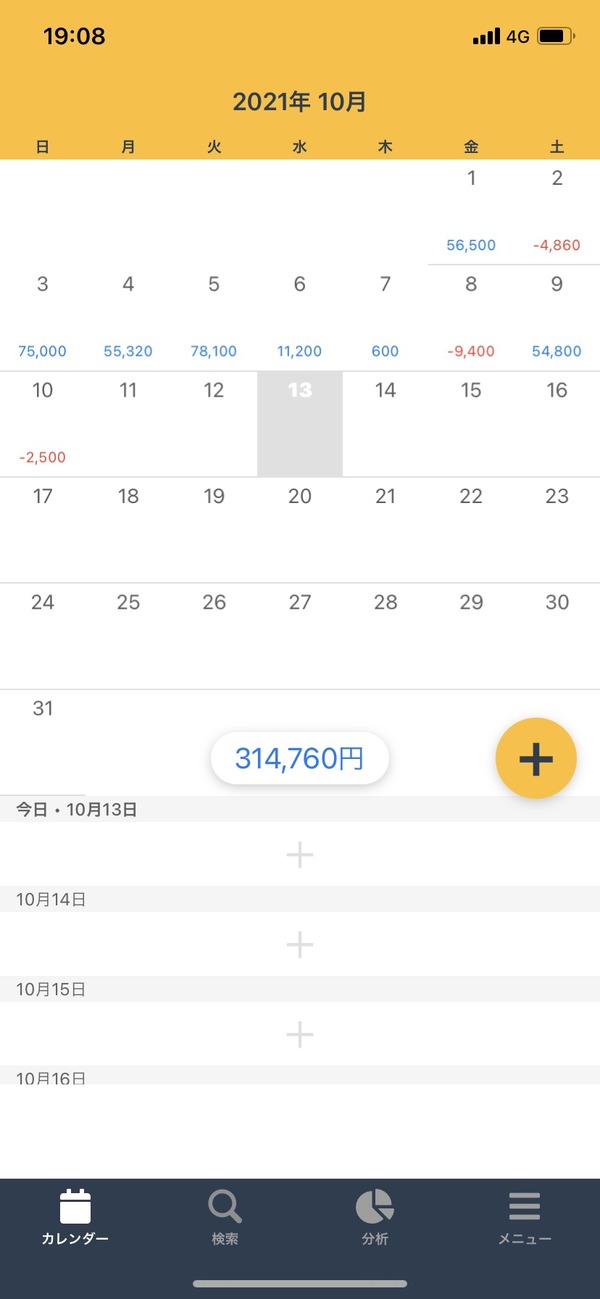This screenshot has height=1299, width=600.
Task: Choose October 31 on the calendar
Action: [43, 738]
